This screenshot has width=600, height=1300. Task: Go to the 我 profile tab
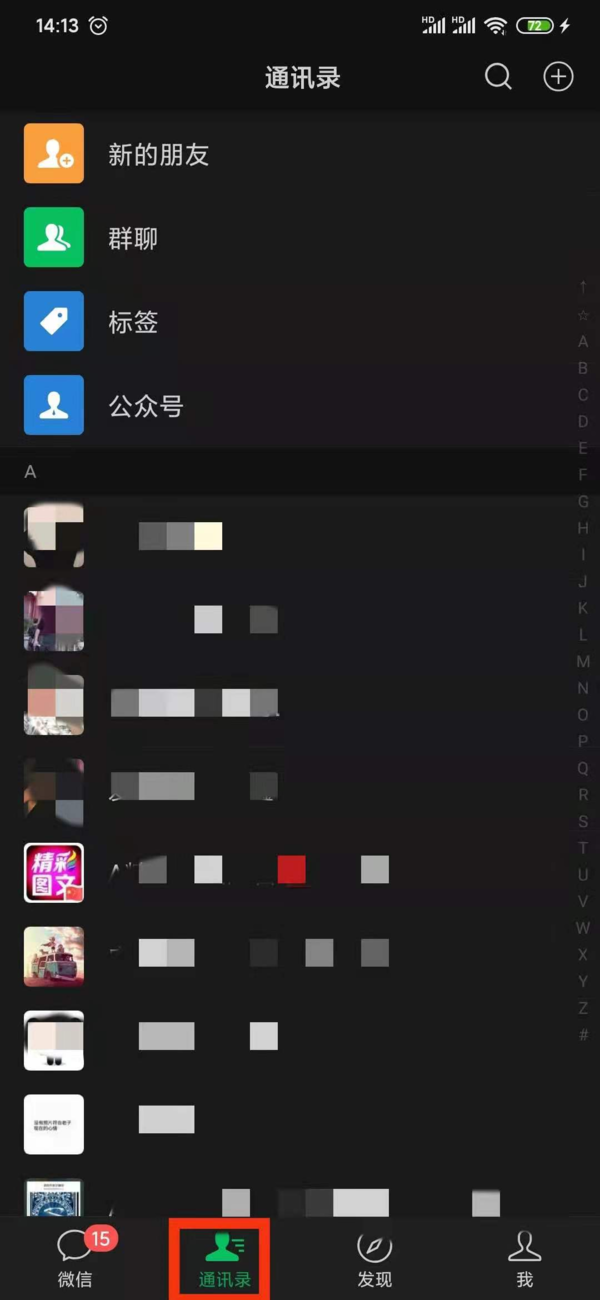[524, 1258]
